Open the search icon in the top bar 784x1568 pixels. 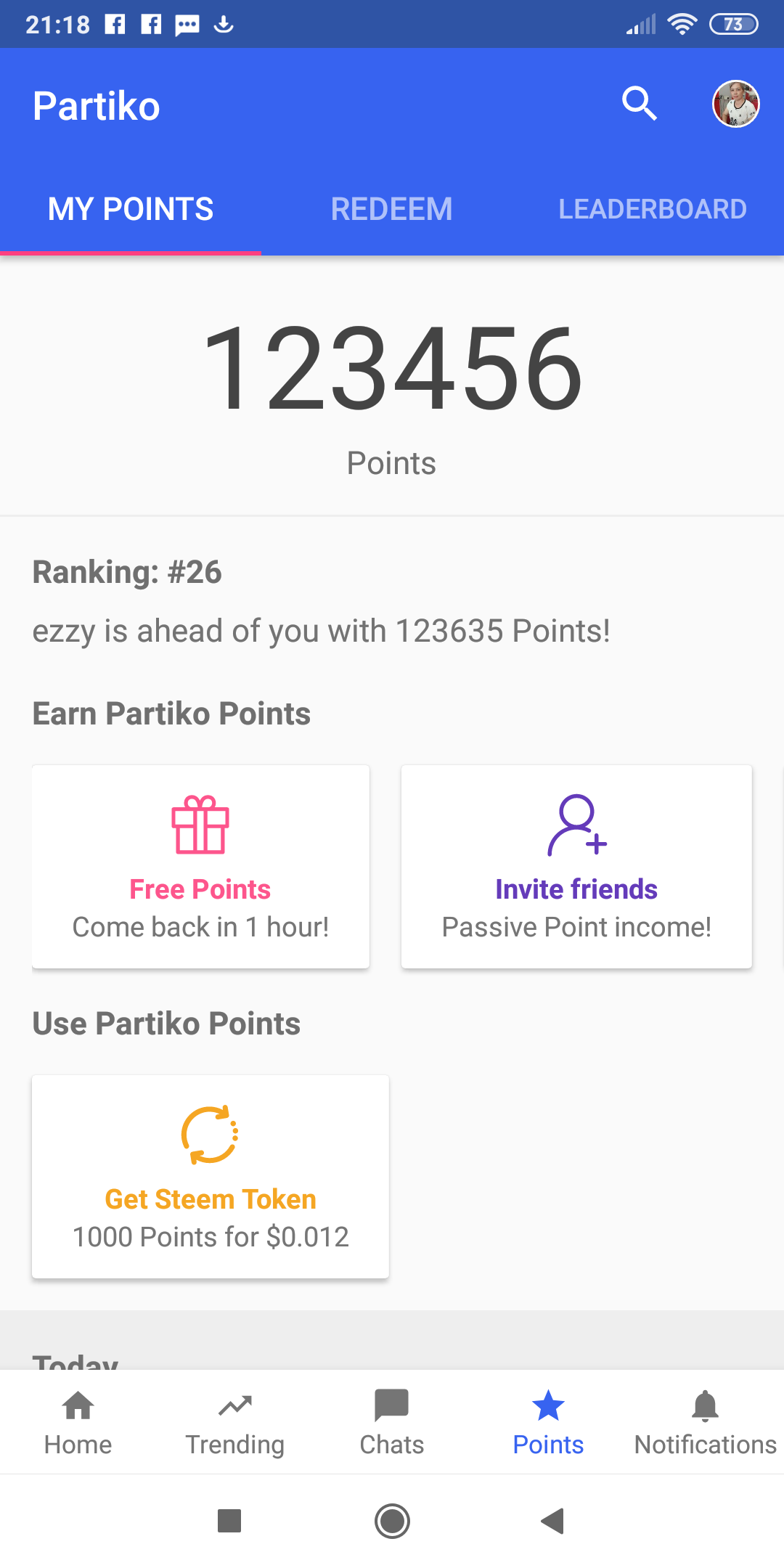tap(640, 104)
